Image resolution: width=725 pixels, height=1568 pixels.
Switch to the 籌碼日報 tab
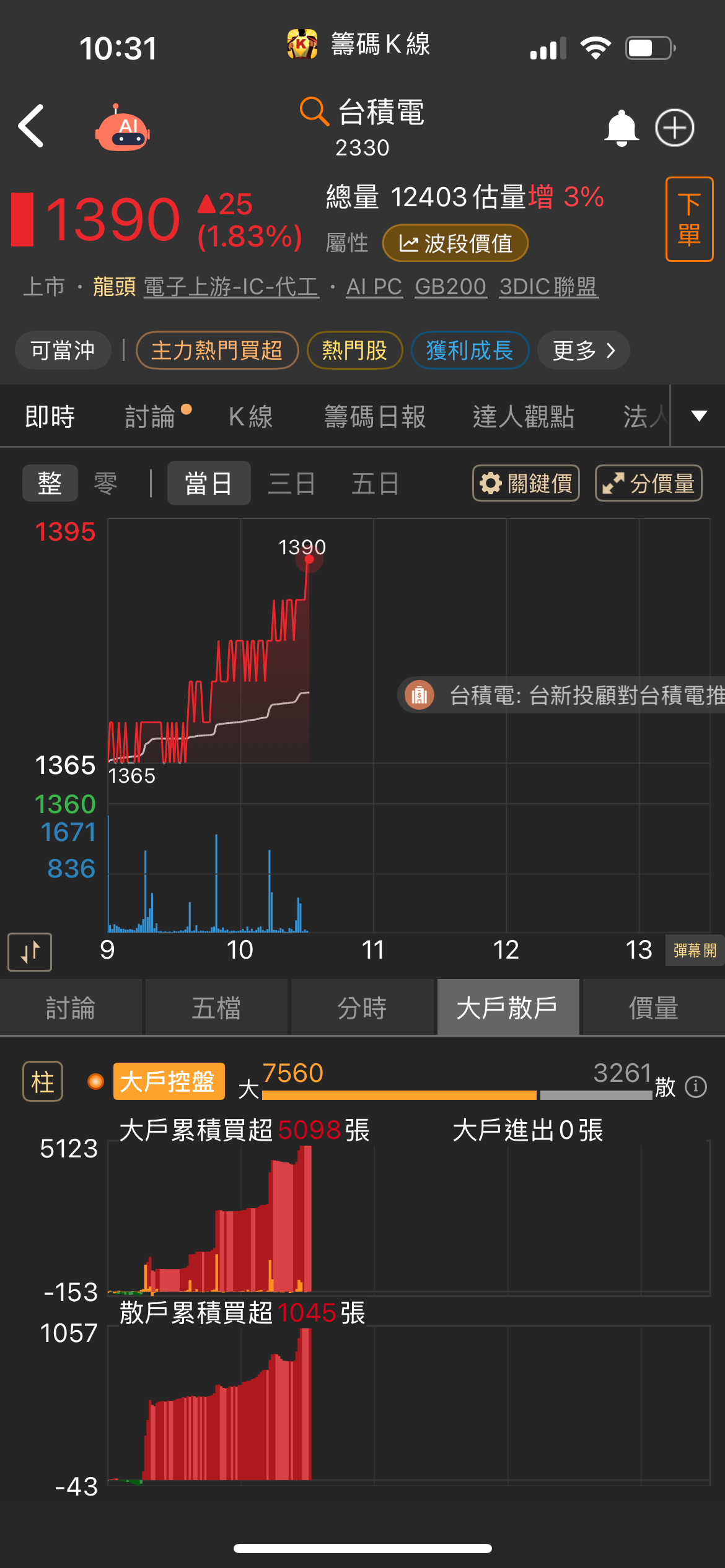pos(375,417)
